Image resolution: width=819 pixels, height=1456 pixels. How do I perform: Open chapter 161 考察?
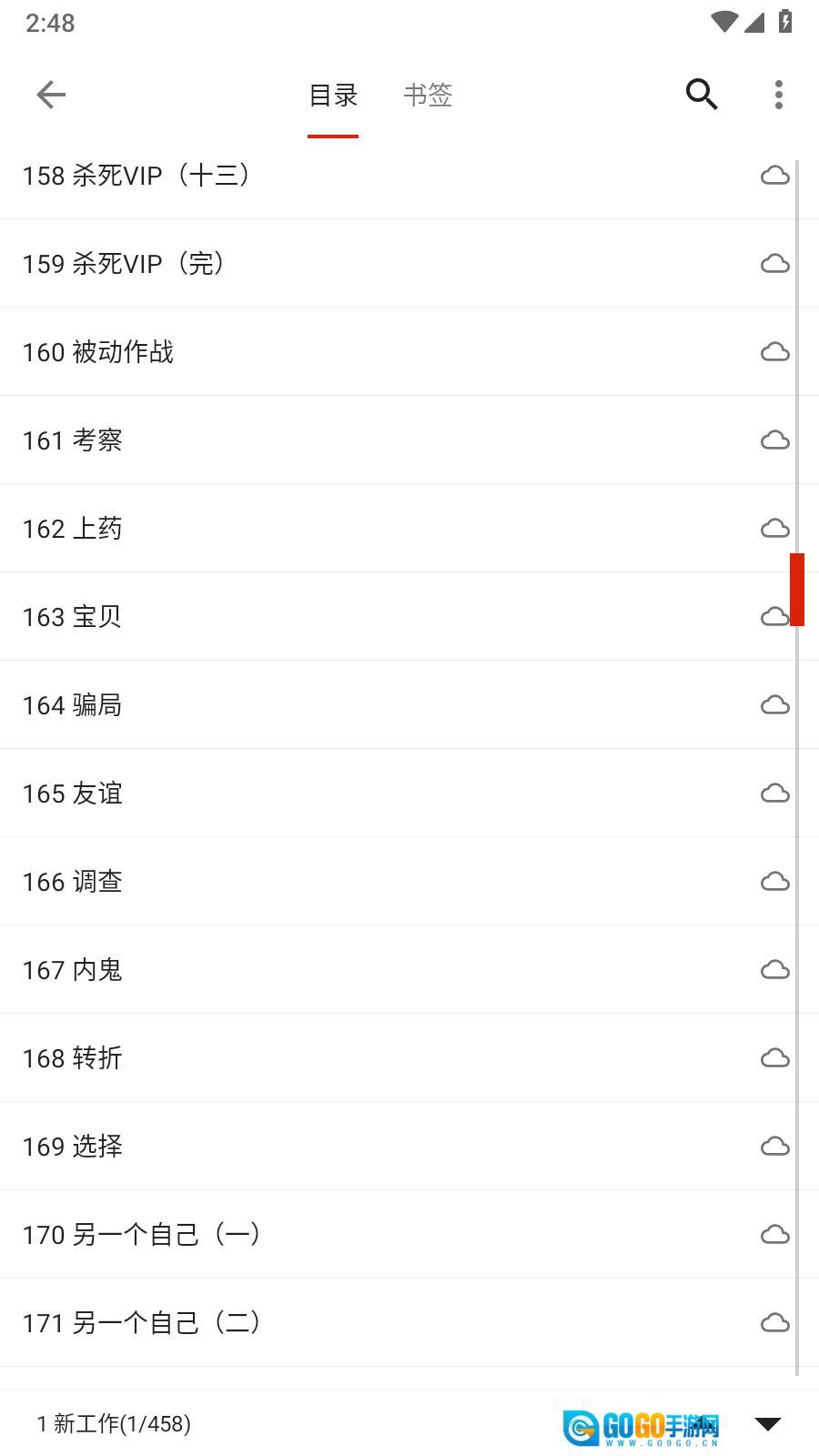click(x=364, y=440)
